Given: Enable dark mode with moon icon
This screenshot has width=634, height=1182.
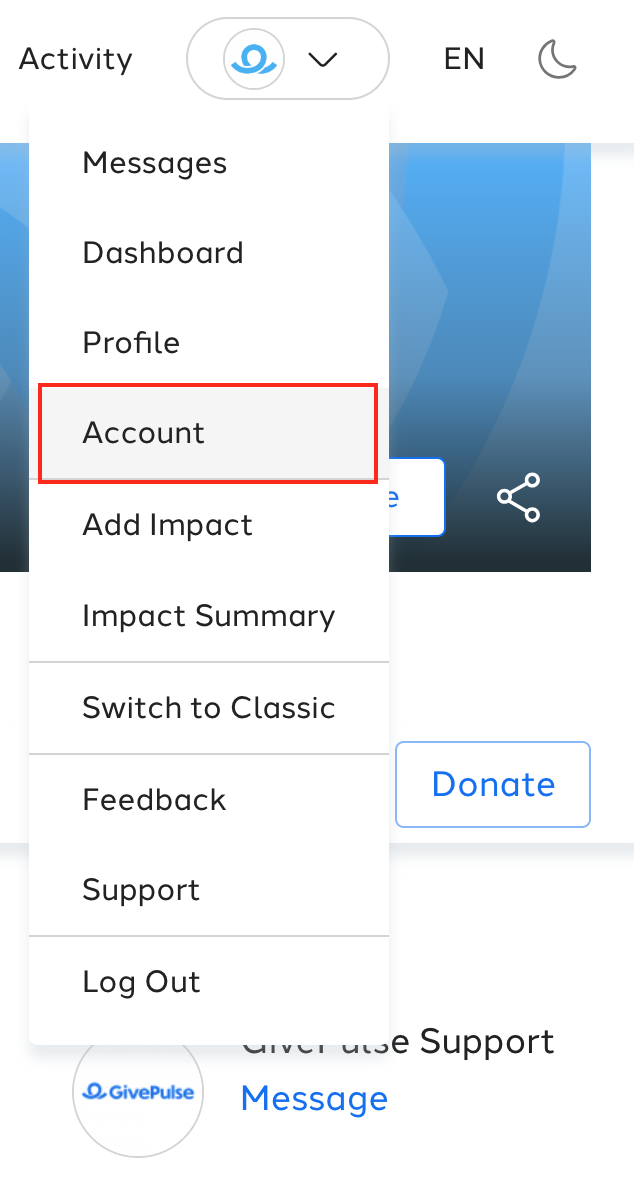Looking at the screenshot, I should point(558,59).
